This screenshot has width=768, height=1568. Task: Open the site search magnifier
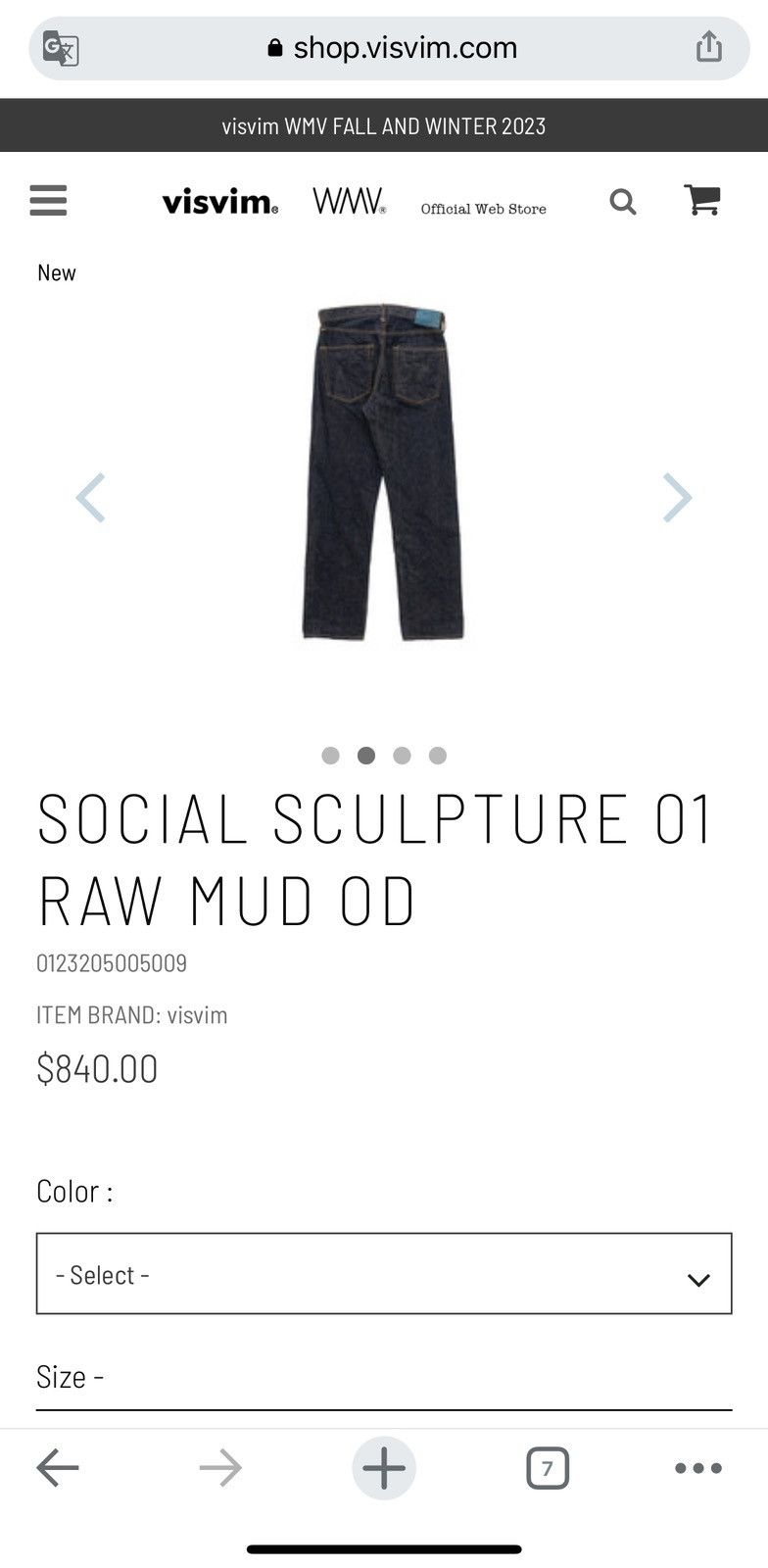click(623, 202)
